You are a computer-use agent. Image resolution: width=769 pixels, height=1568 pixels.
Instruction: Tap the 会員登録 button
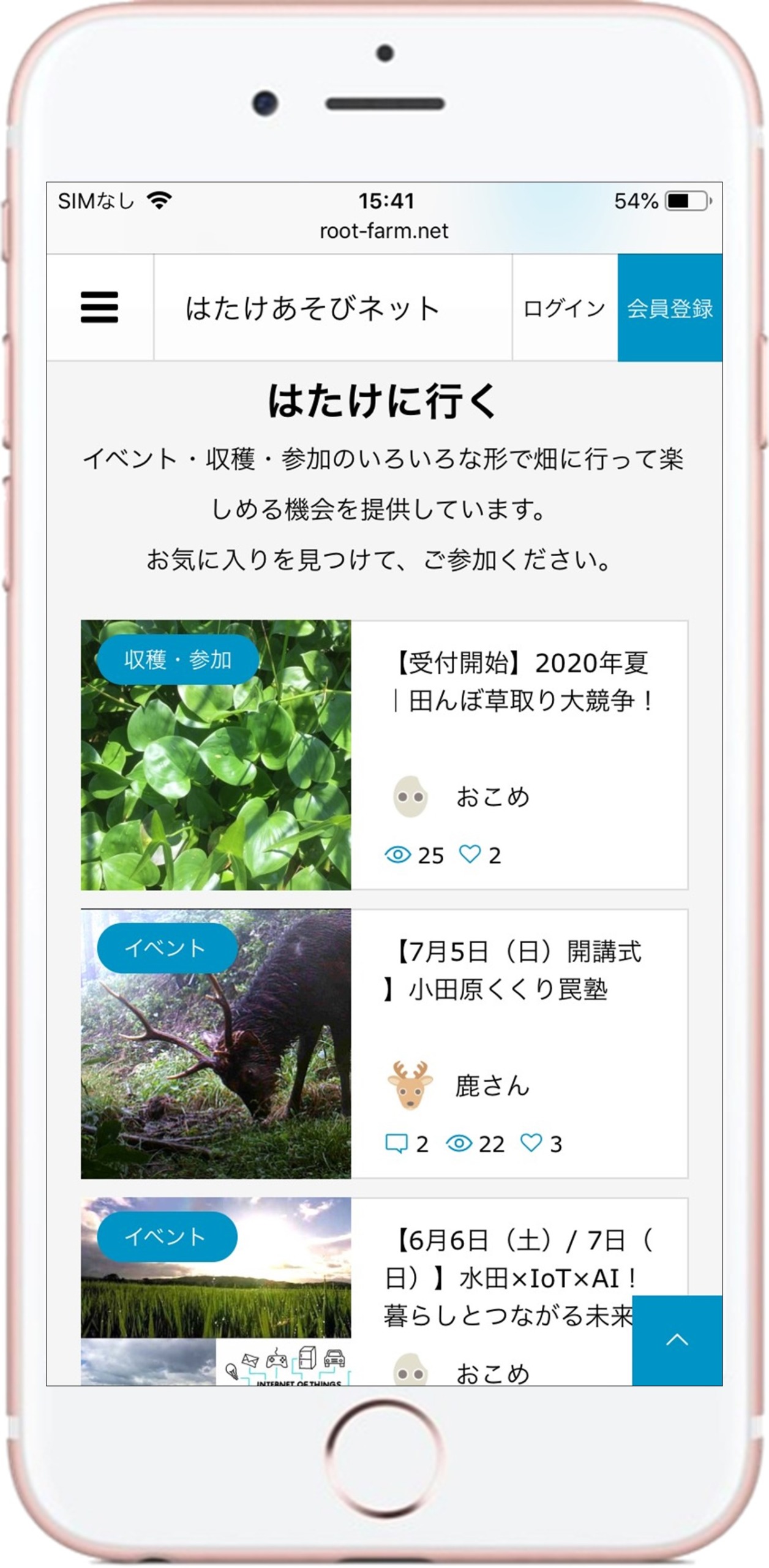pyautogui.click(x=669, y=308)
